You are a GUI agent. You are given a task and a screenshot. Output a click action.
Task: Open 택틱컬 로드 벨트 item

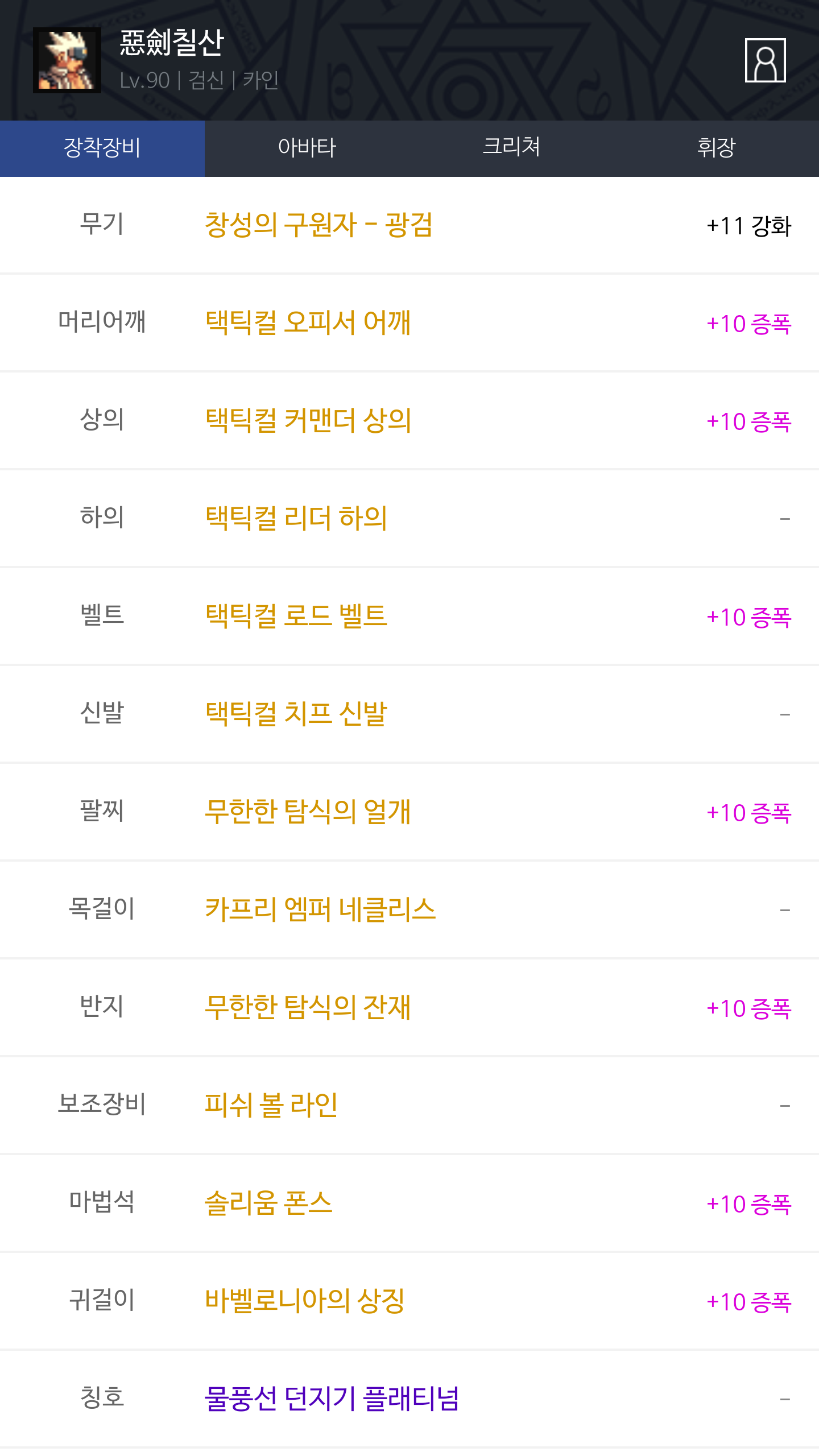pos(296,616)
